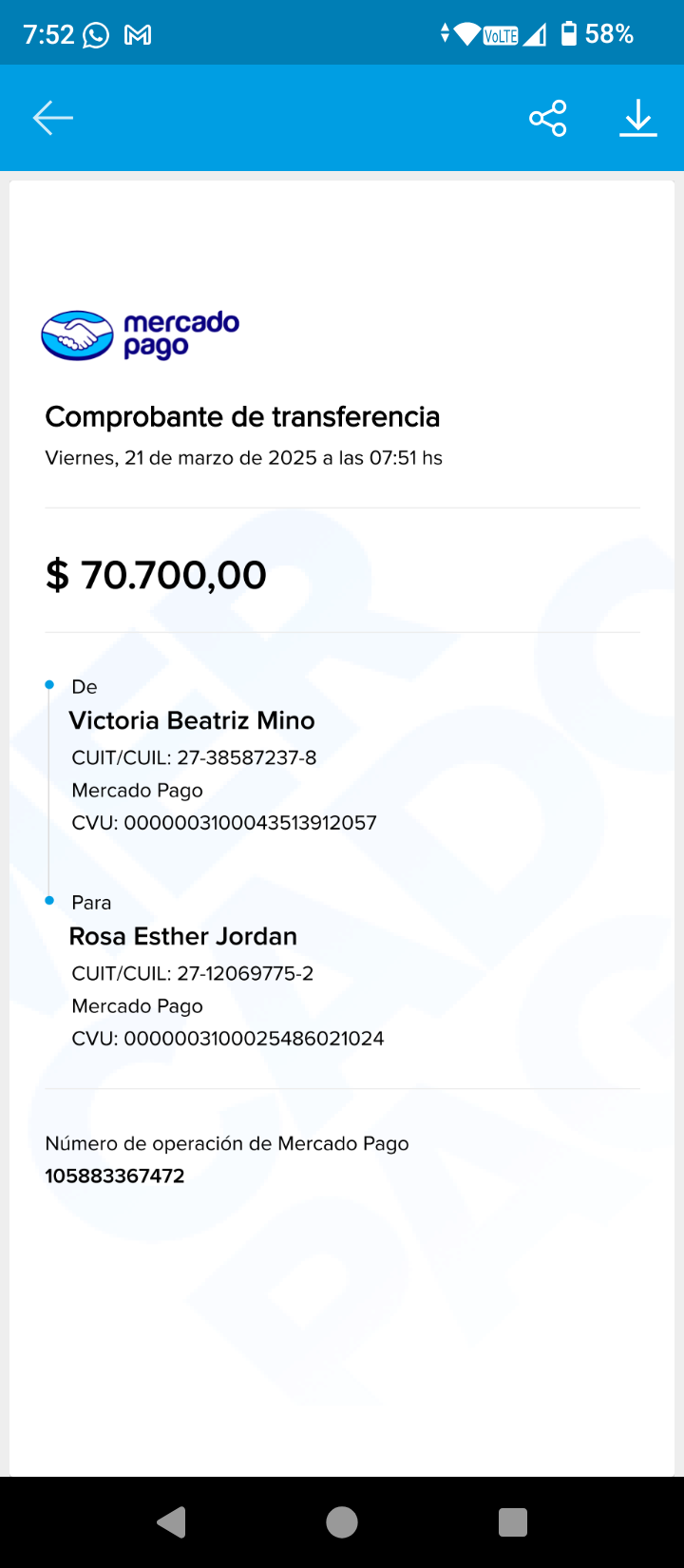Open the recent apps view
684x1568 pixels.
513,1522
